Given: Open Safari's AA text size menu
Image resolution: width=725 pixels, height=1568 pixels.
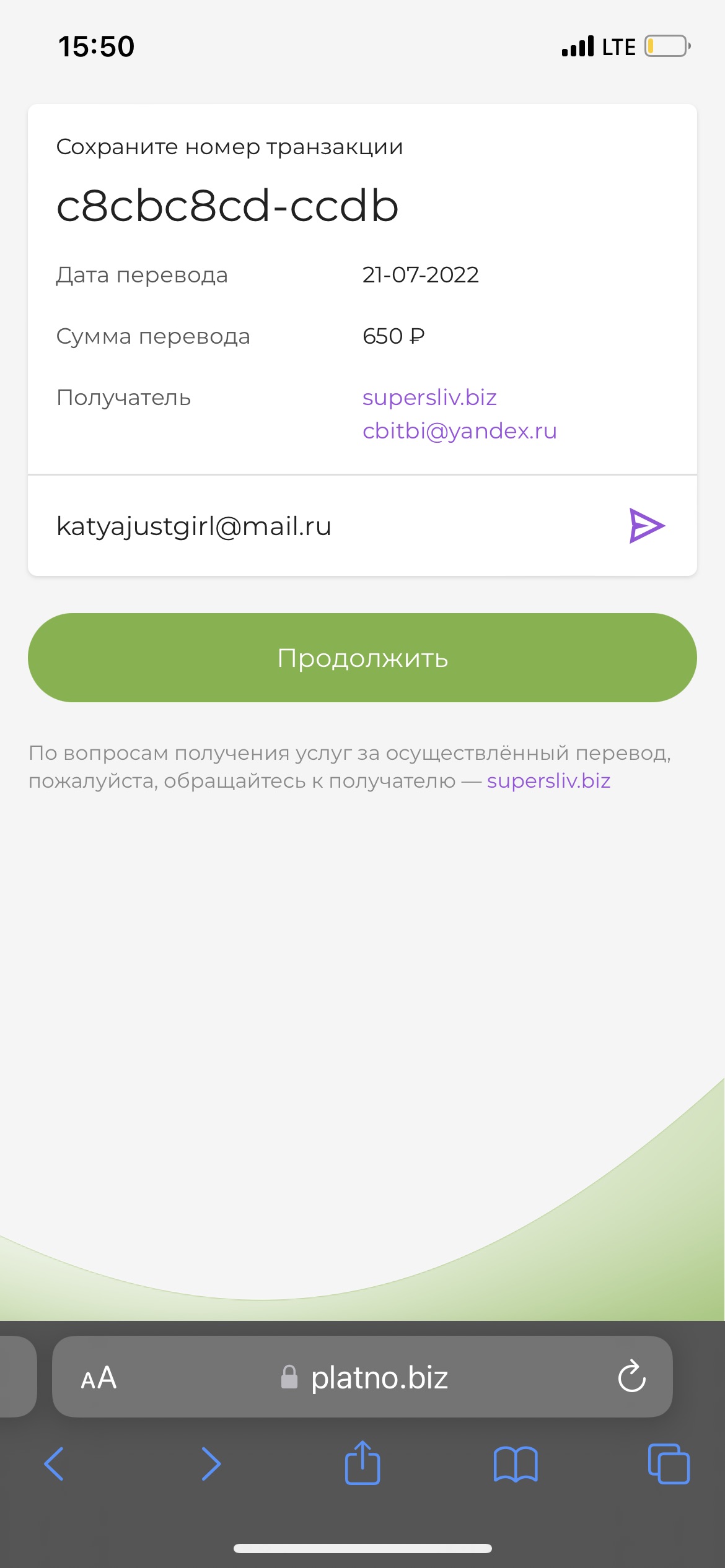Looking at the screenshot, I should [x=99, y=1378].
